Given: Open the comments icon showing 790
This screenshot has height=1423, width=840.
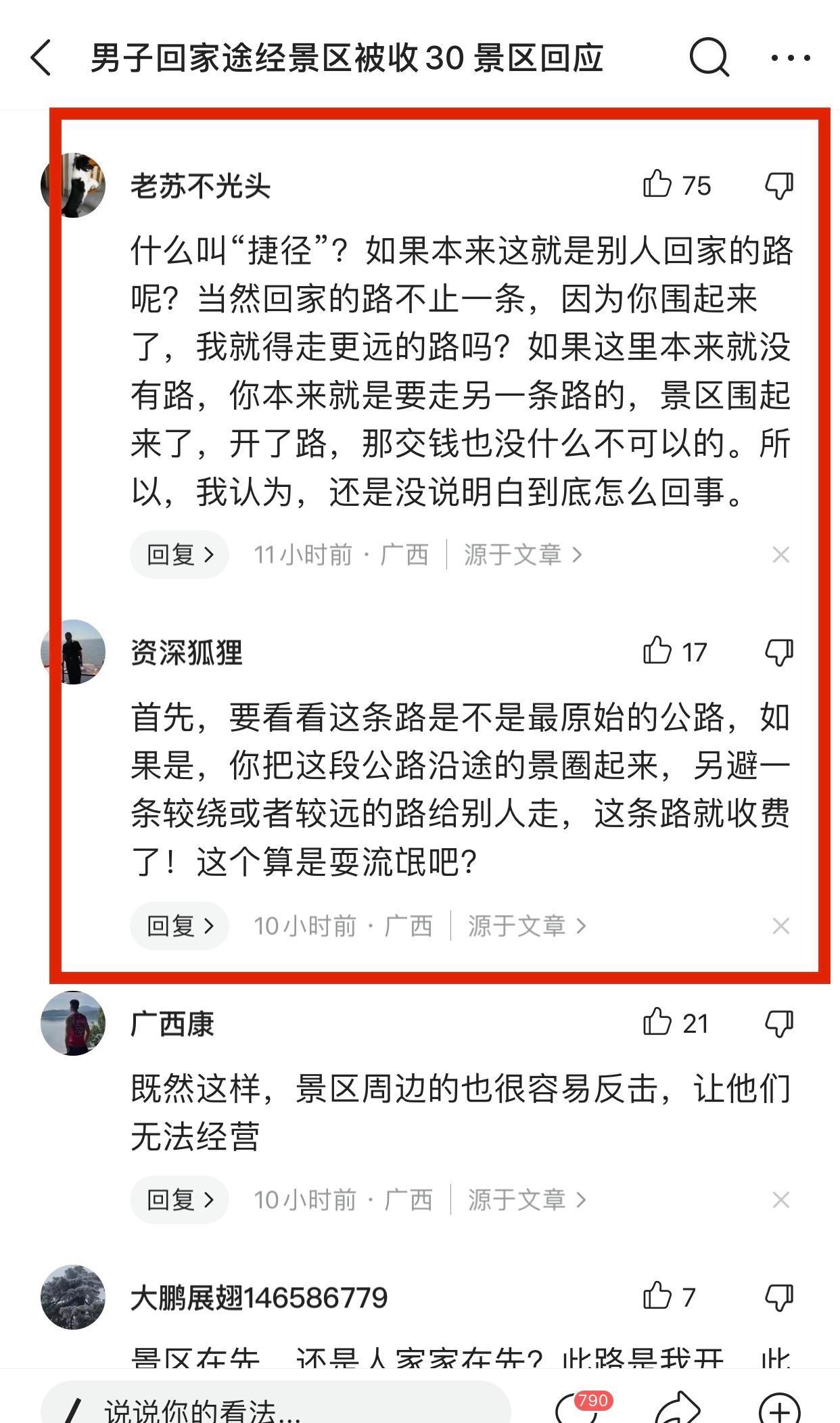Looking at the screenshot, I should click(x=578, y=1408).
